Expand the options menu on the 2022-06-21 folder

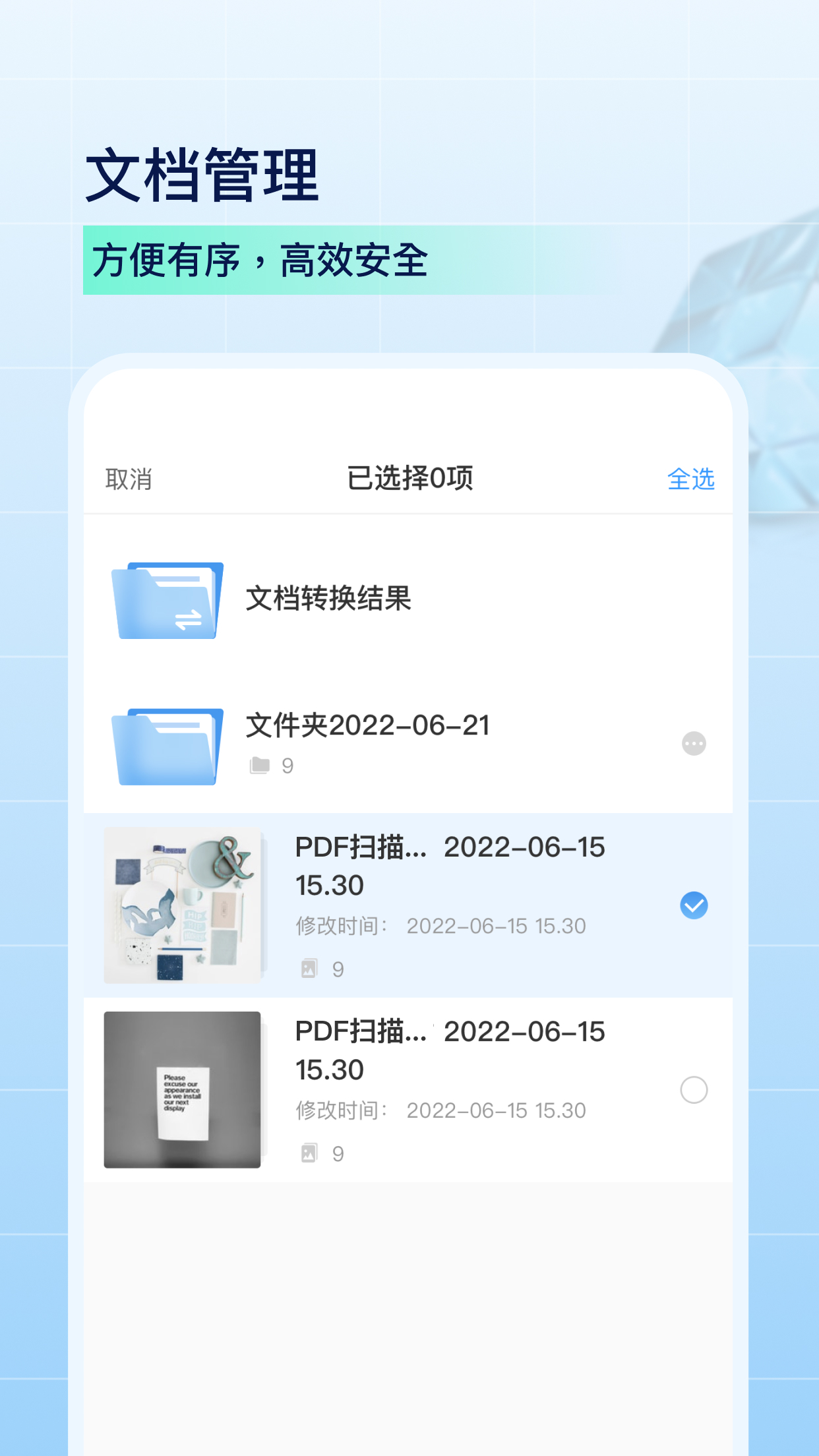coord(694,743)
